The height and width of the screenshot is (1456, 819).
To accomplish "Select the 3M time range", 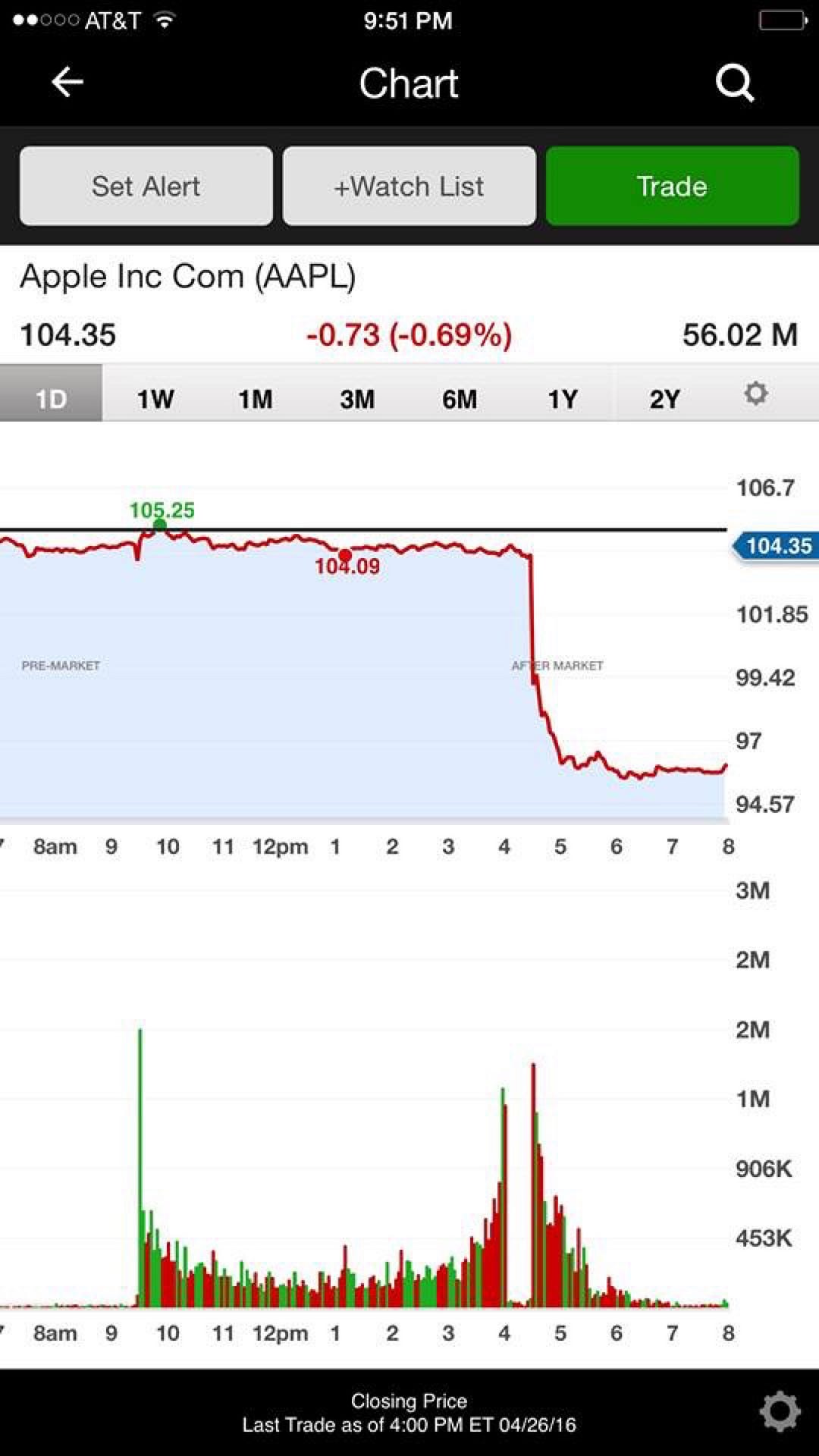I will pyautogui.click(x=358, y=397).
